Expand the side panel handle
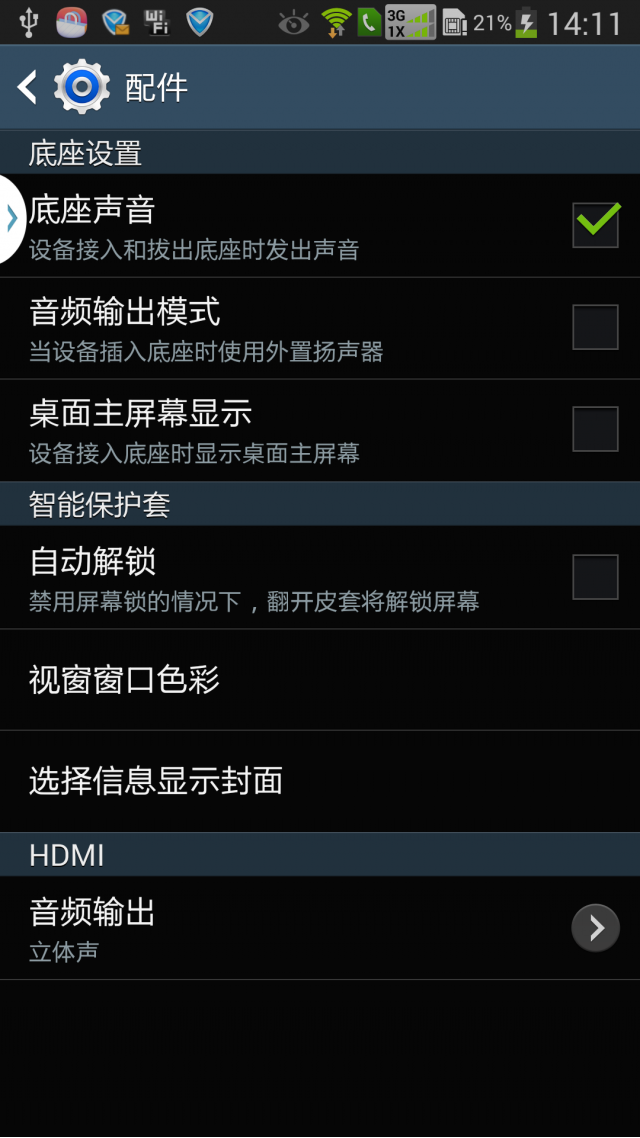The image size is (640, 1138). (12, 218)
